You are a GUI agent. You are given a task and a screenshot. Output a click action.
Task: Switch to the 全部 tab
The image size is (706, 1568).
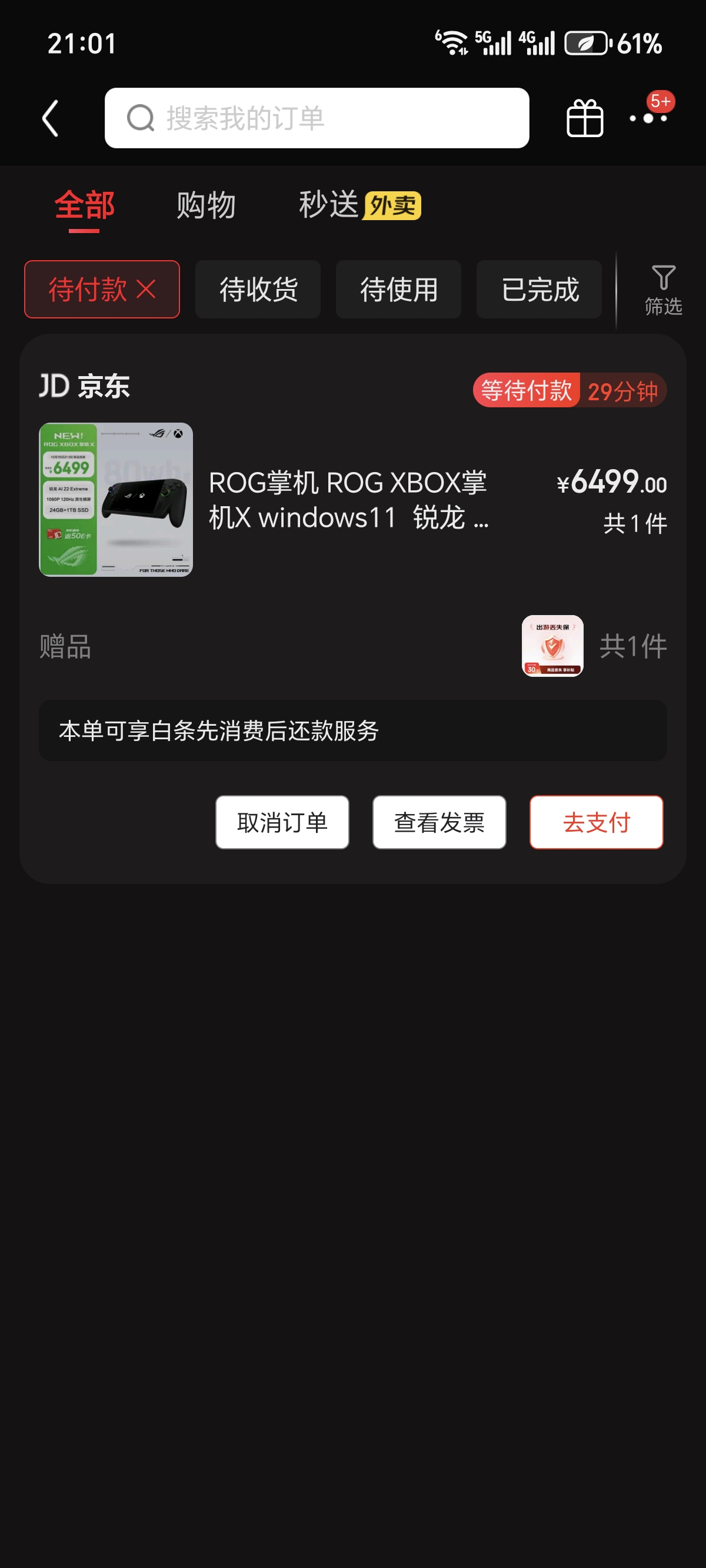pos(84,205)
